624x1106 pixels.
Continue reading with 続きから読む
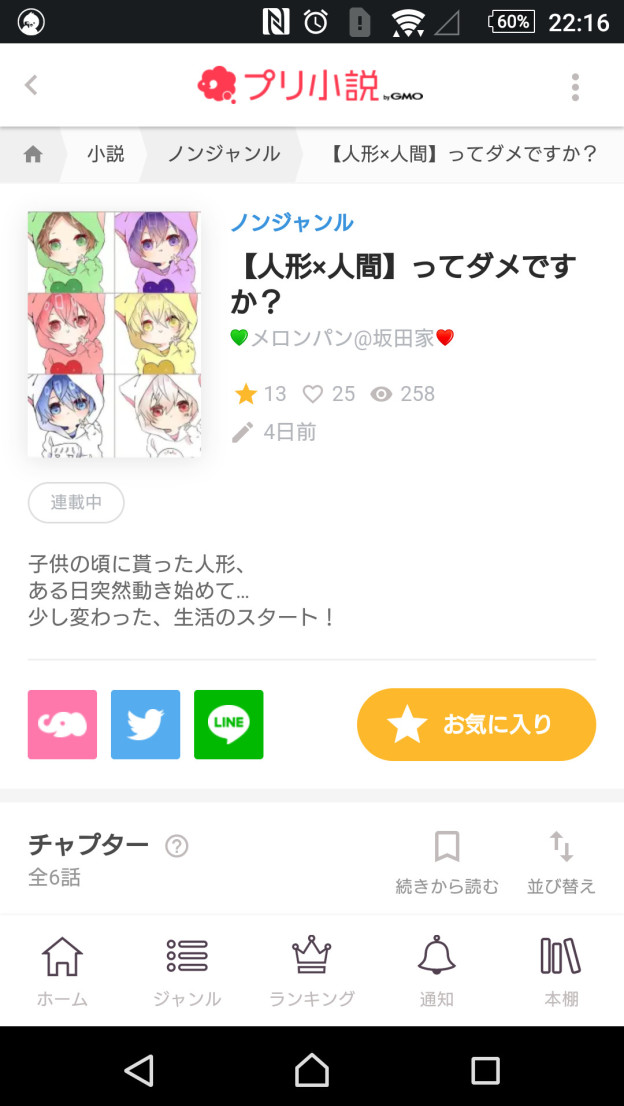tap(447, 862)
